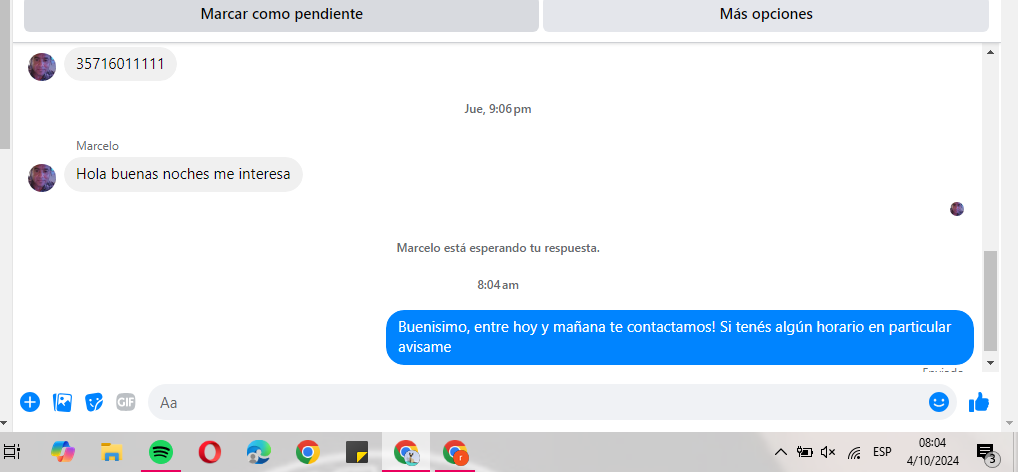The image size is (1018, 472).
Task: Open more actions with the plus icon
Action: tap(30, 402)
